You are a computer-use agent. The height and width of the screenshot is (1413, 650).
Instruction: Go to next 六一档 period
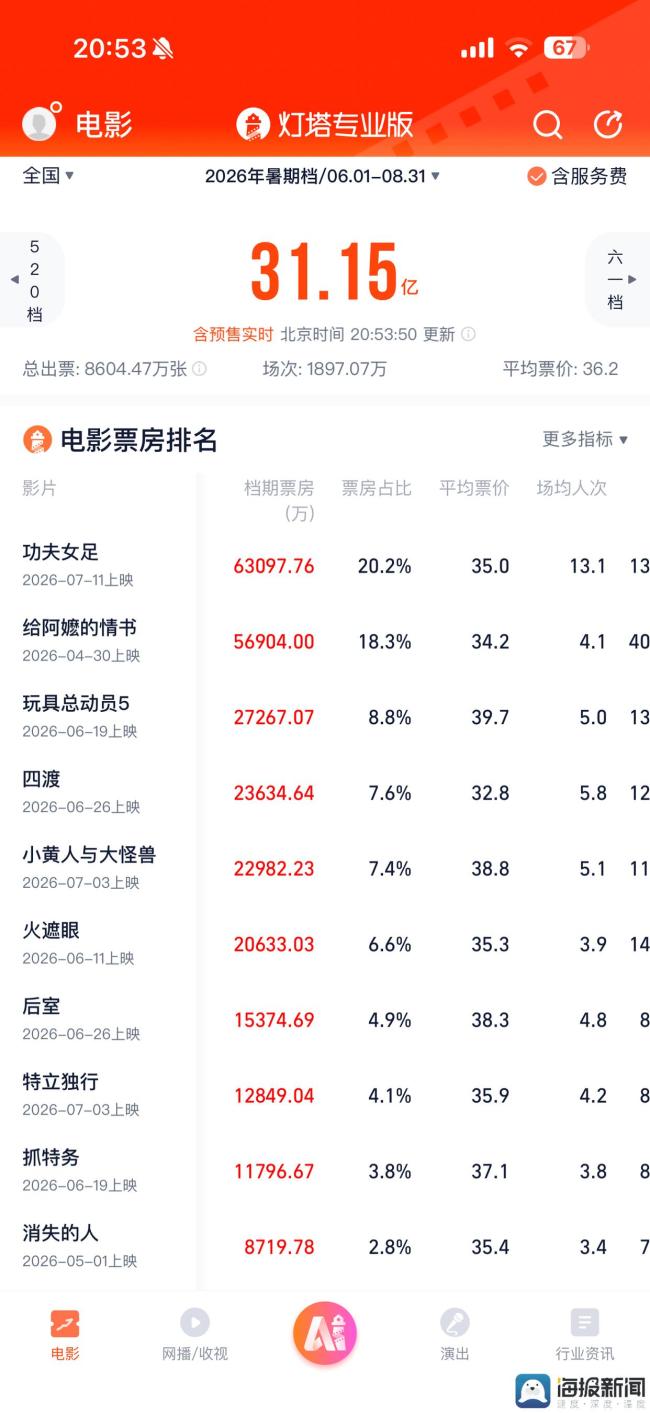[618, 279]
